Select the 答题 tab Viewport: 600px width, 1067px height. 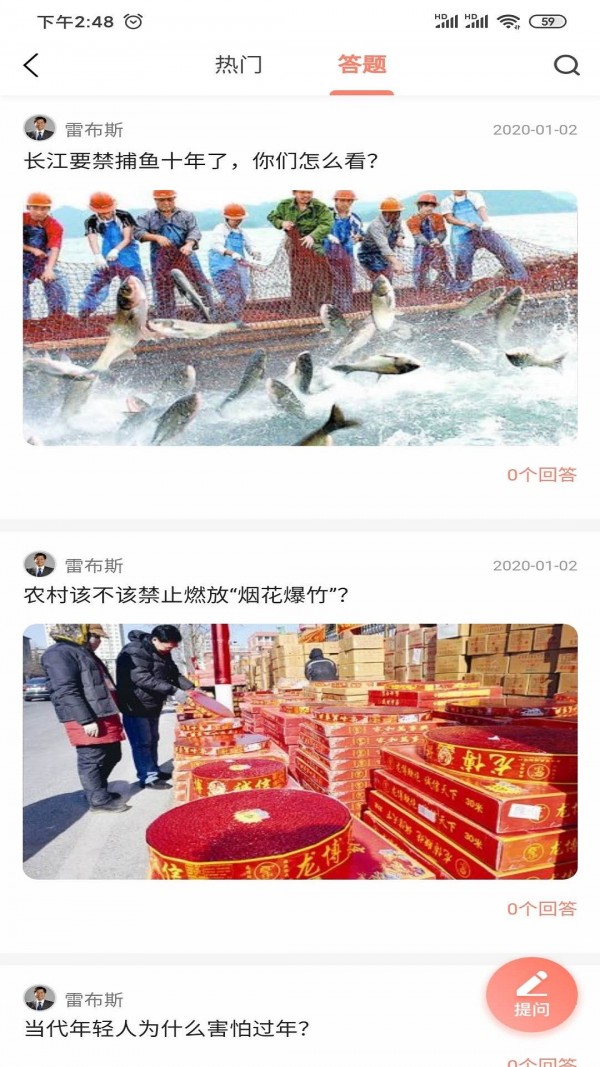click(x=362, y=65)
